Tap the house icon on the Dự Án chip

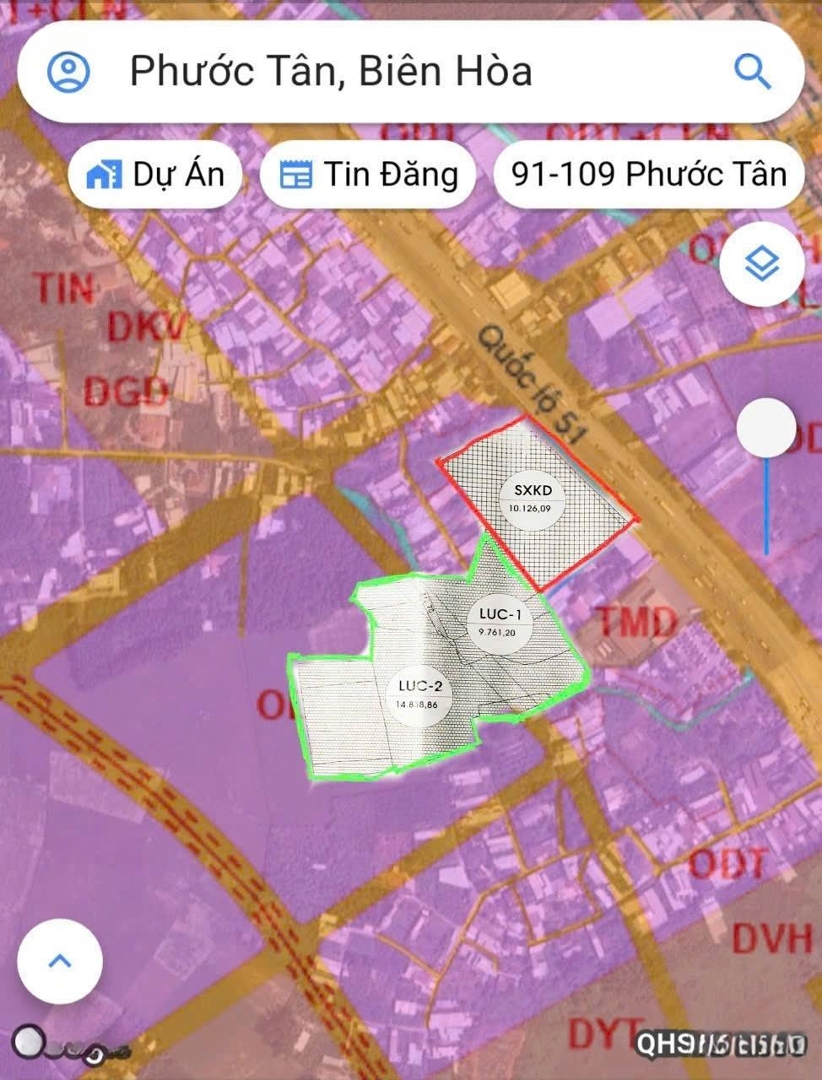pos(103,173)
